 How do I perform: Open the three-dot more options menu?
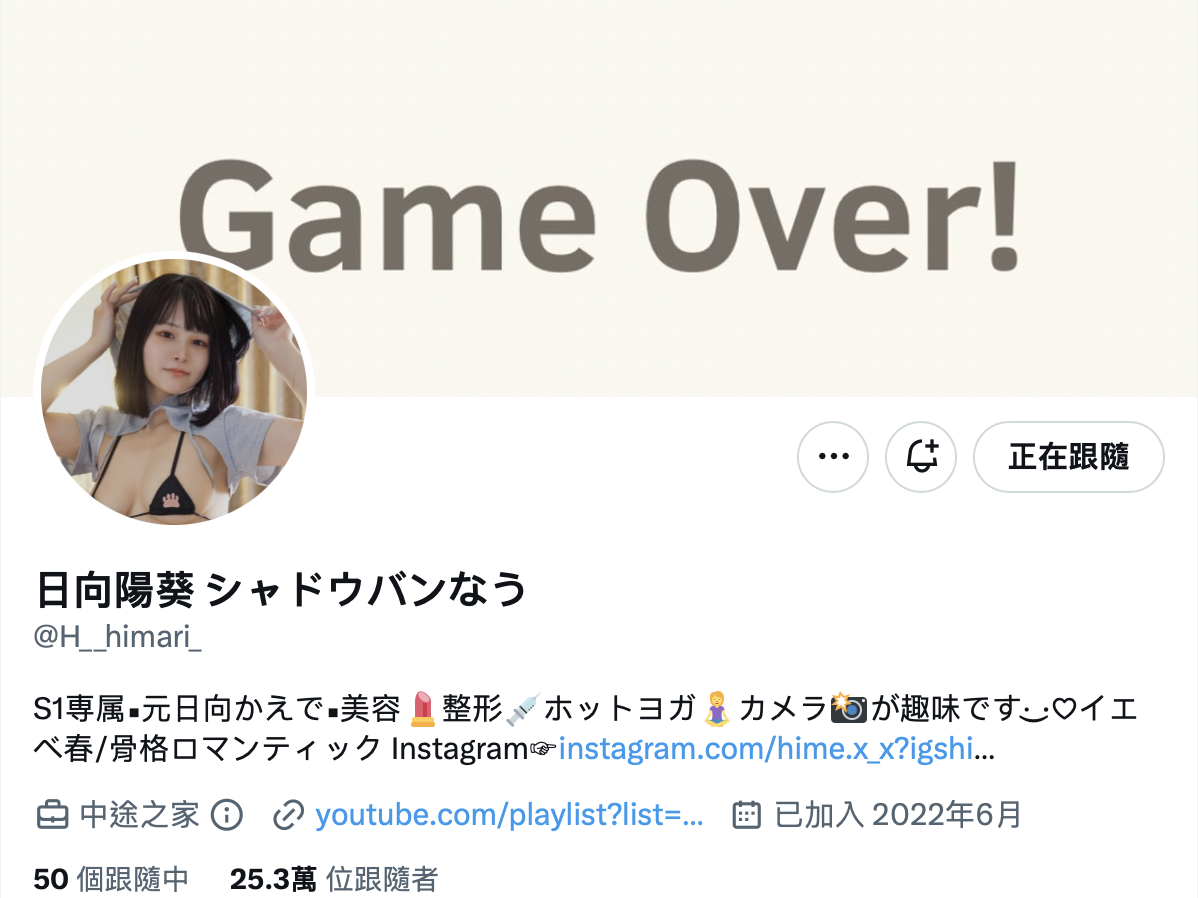[833, 457]
